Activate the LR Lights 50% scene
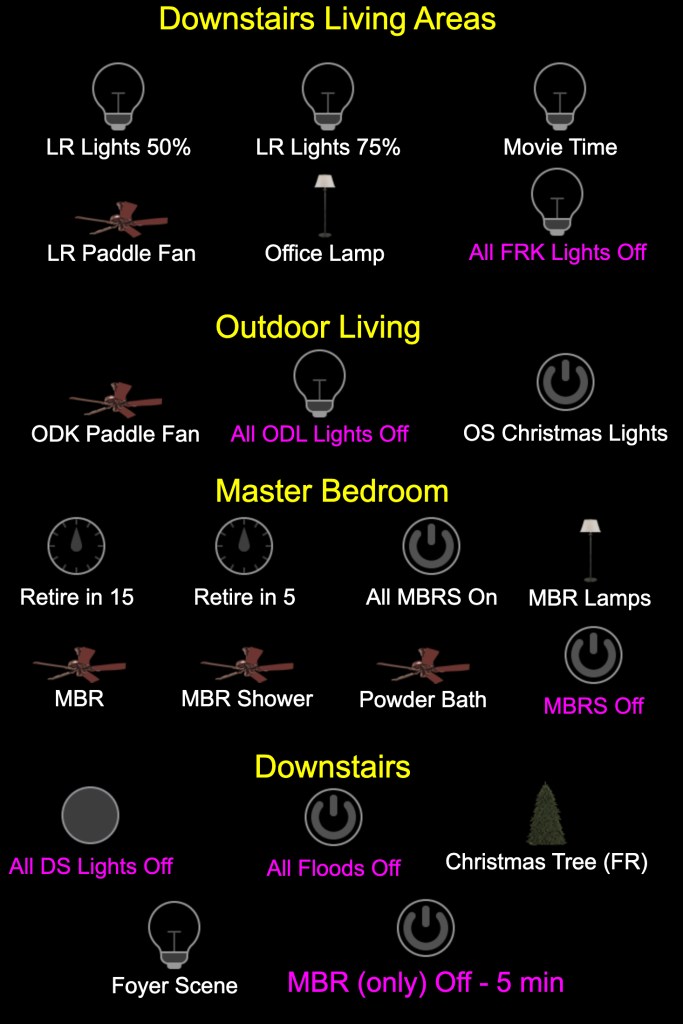The width and height of the screenshot is (683, 1024). [118, 99]
